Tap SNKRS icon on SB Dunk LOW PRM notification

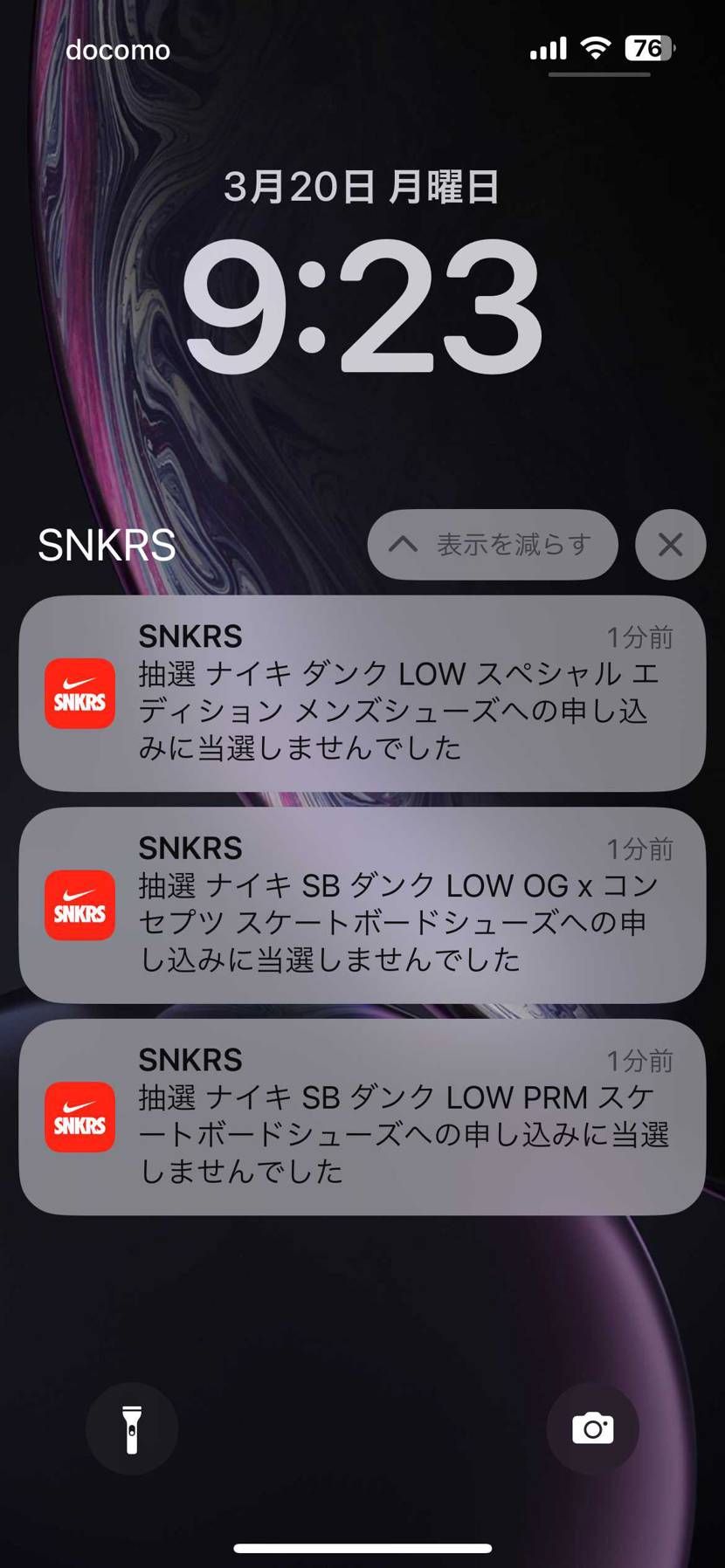(79, 1118)
